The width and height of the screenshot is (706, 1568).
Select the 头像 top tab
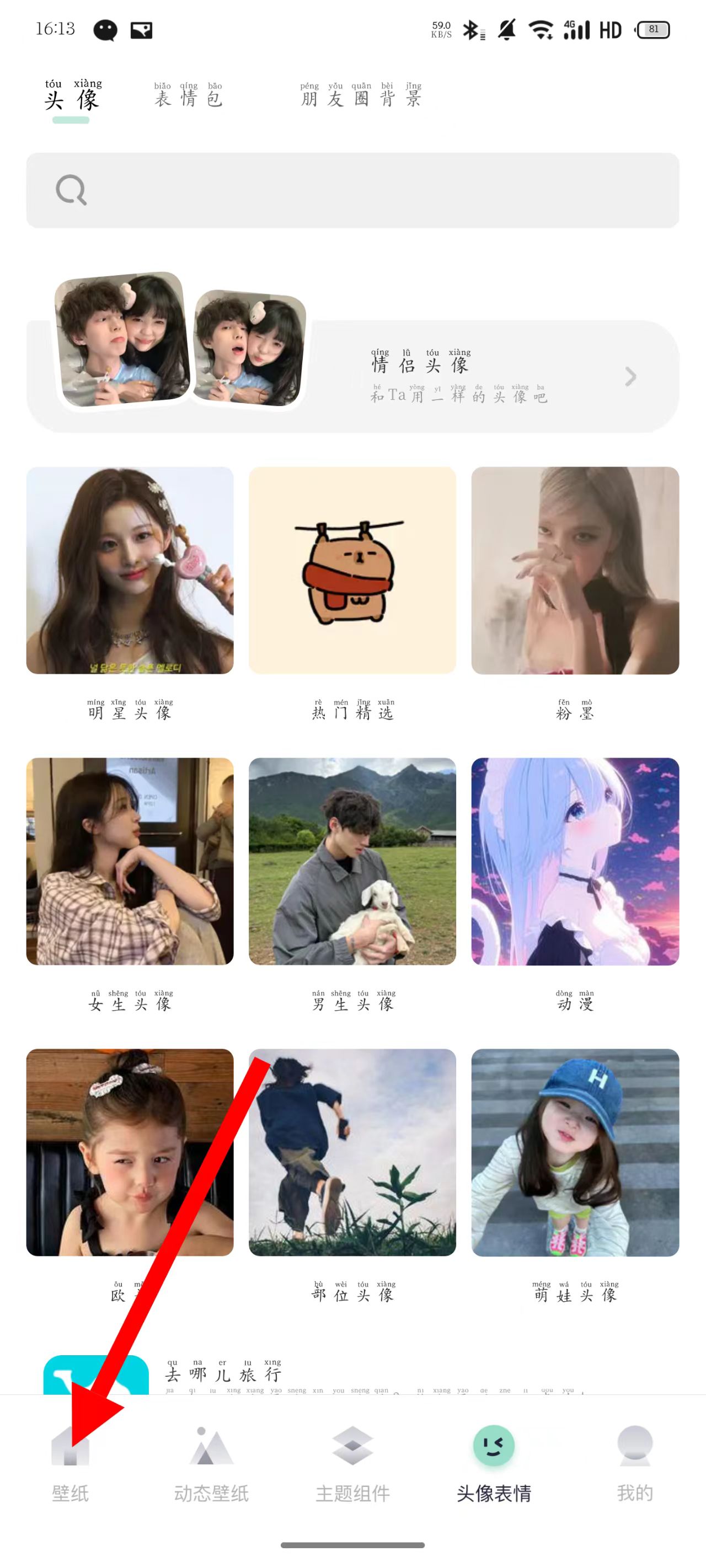71,98
